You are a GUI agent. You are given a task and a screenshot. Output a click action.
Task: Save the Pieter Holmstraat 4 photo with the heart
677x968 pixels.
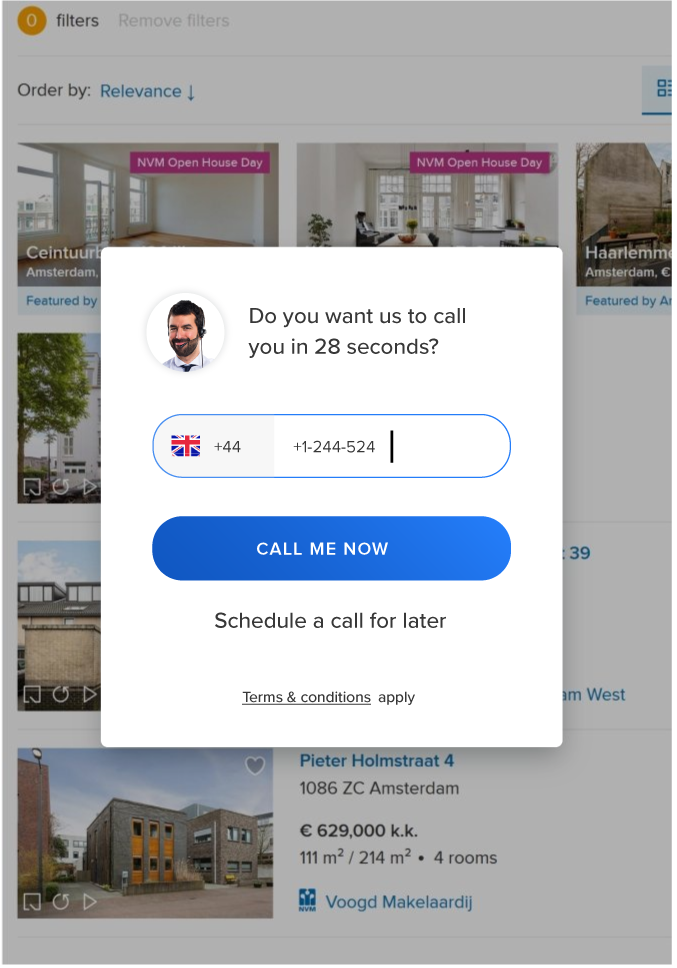tap(255, 766)
